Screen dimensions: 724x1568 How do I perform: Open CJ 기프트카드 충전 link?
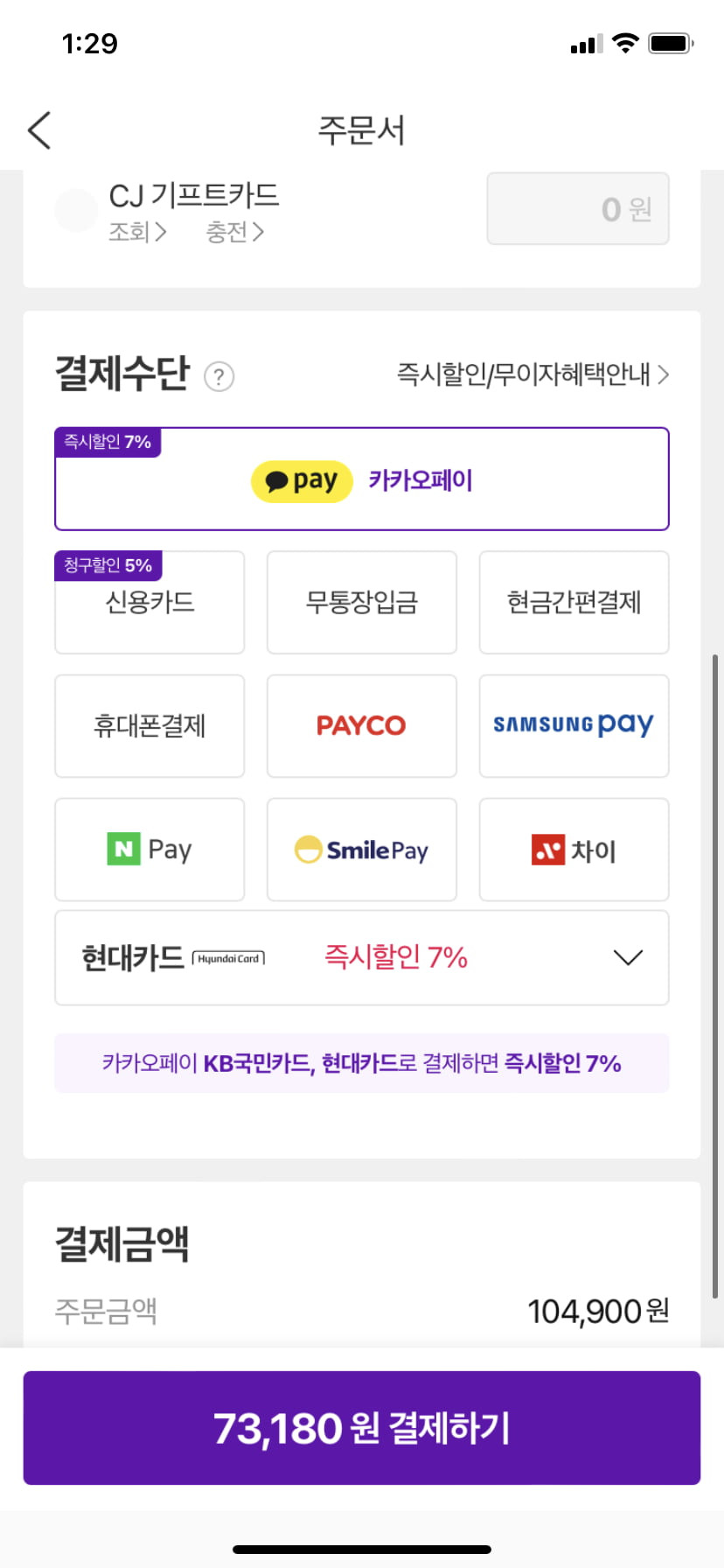point(234,232)
